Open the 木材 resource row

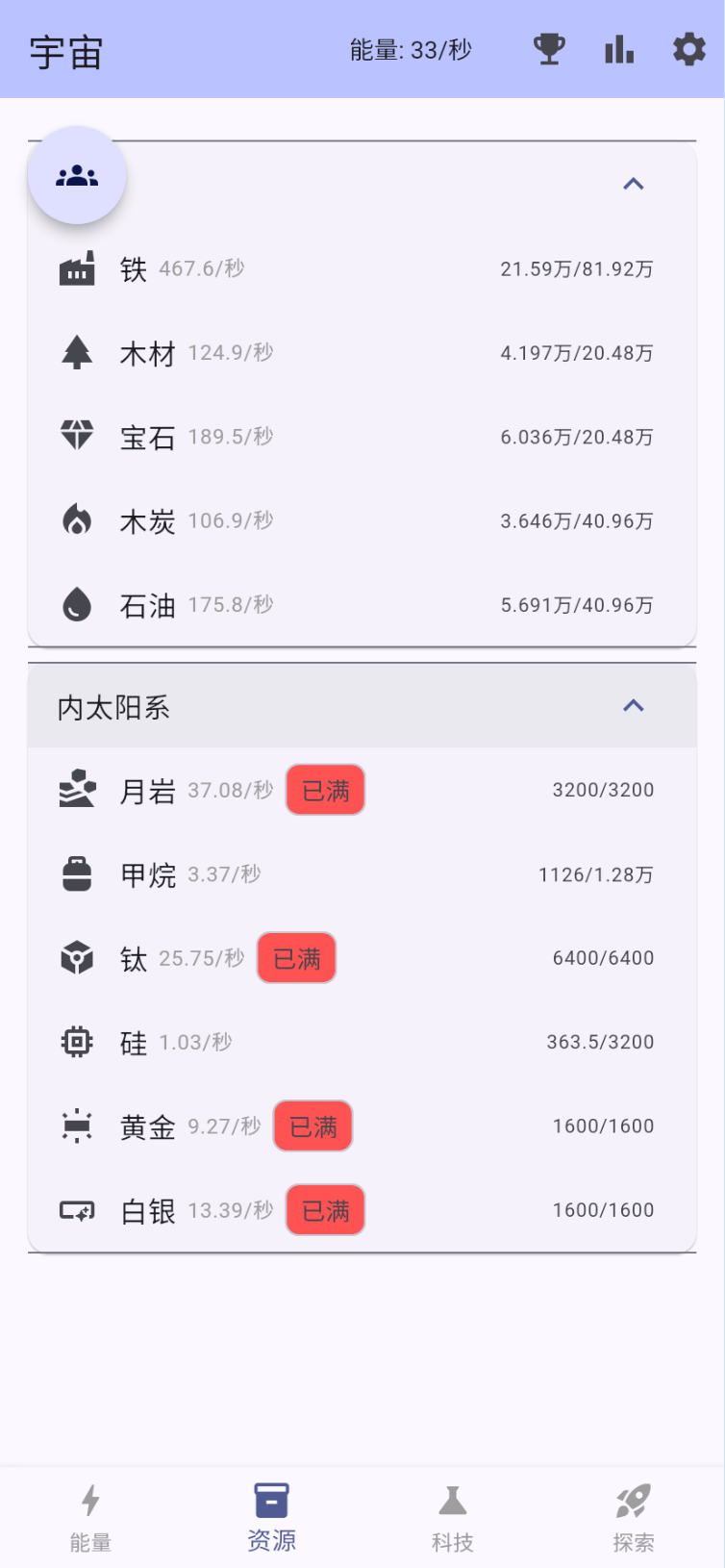(x=362, y=353)
